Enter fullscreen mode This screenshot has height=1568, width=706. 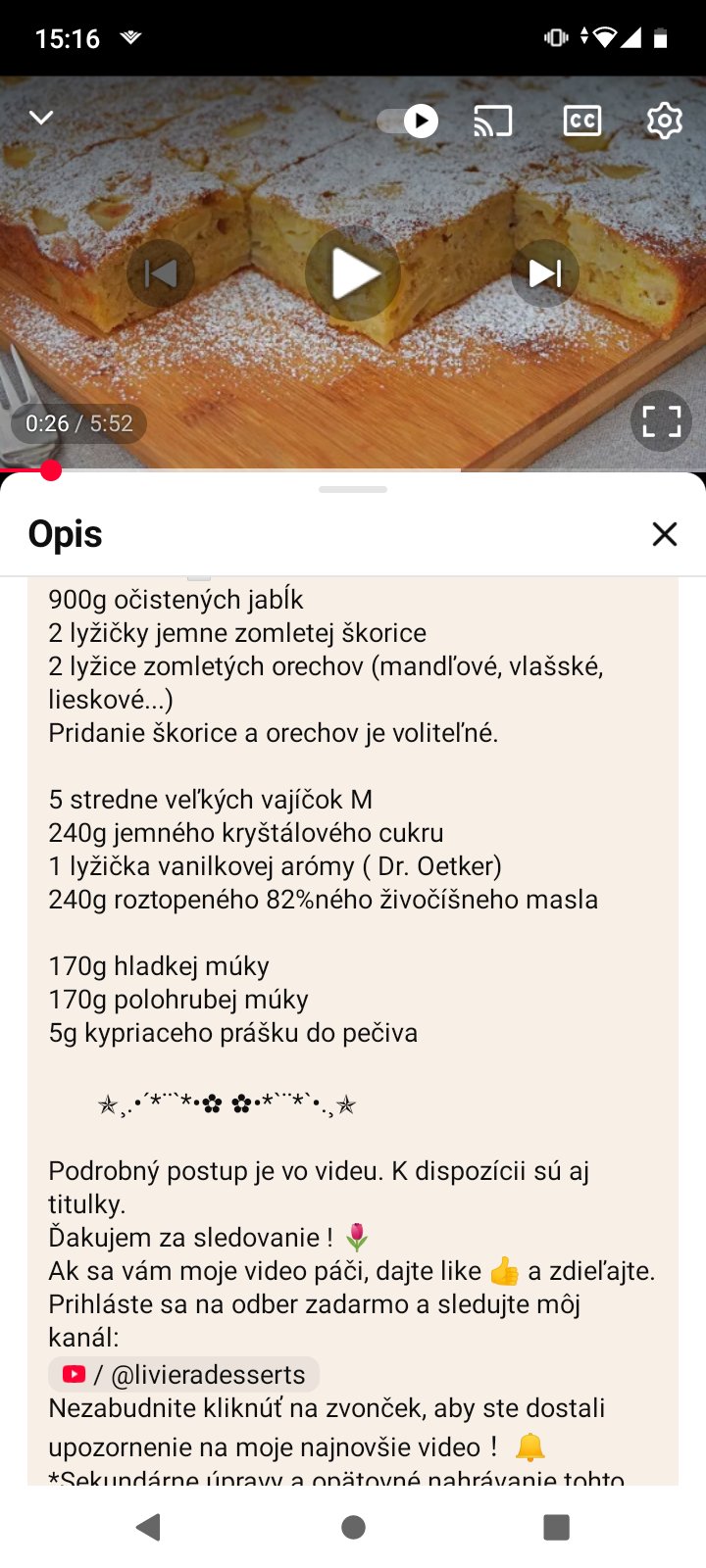661,422
